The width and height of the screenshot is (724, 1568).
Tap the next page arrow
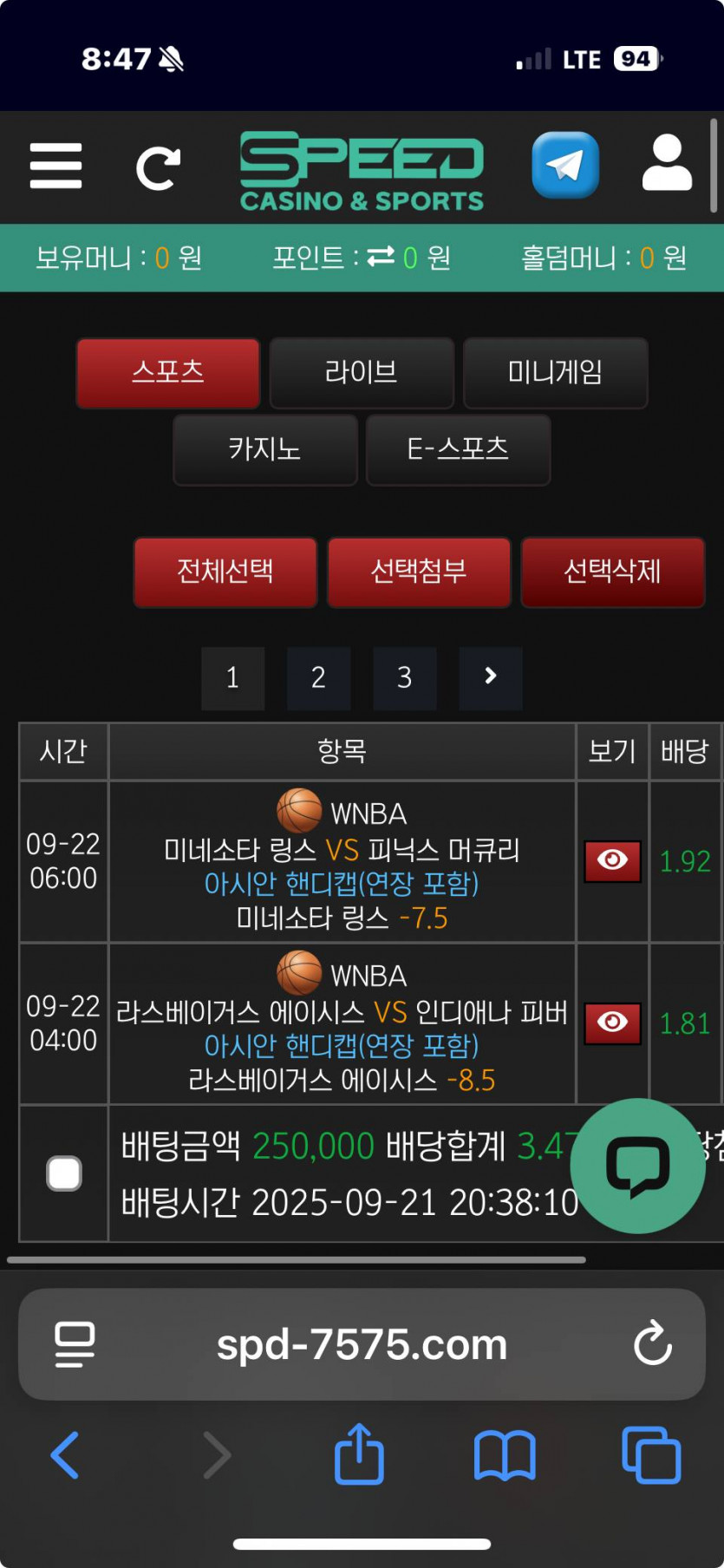click(491, 678)
